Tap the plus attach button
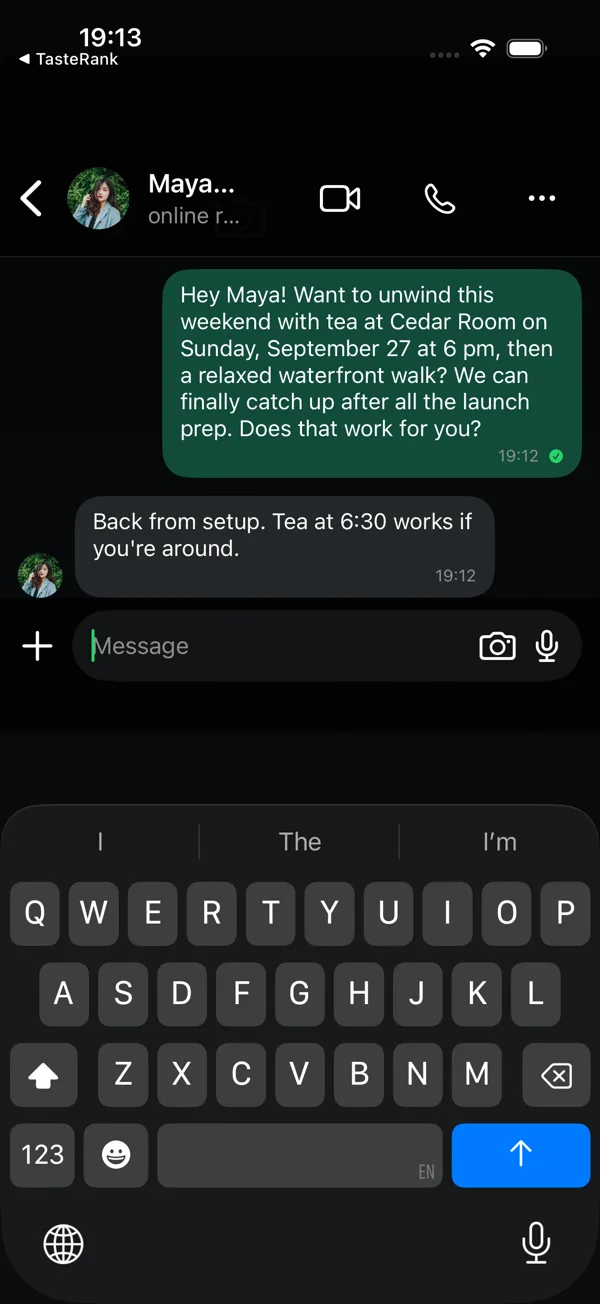This screenshot has height=1304, width=600. [x=37, y=646]
